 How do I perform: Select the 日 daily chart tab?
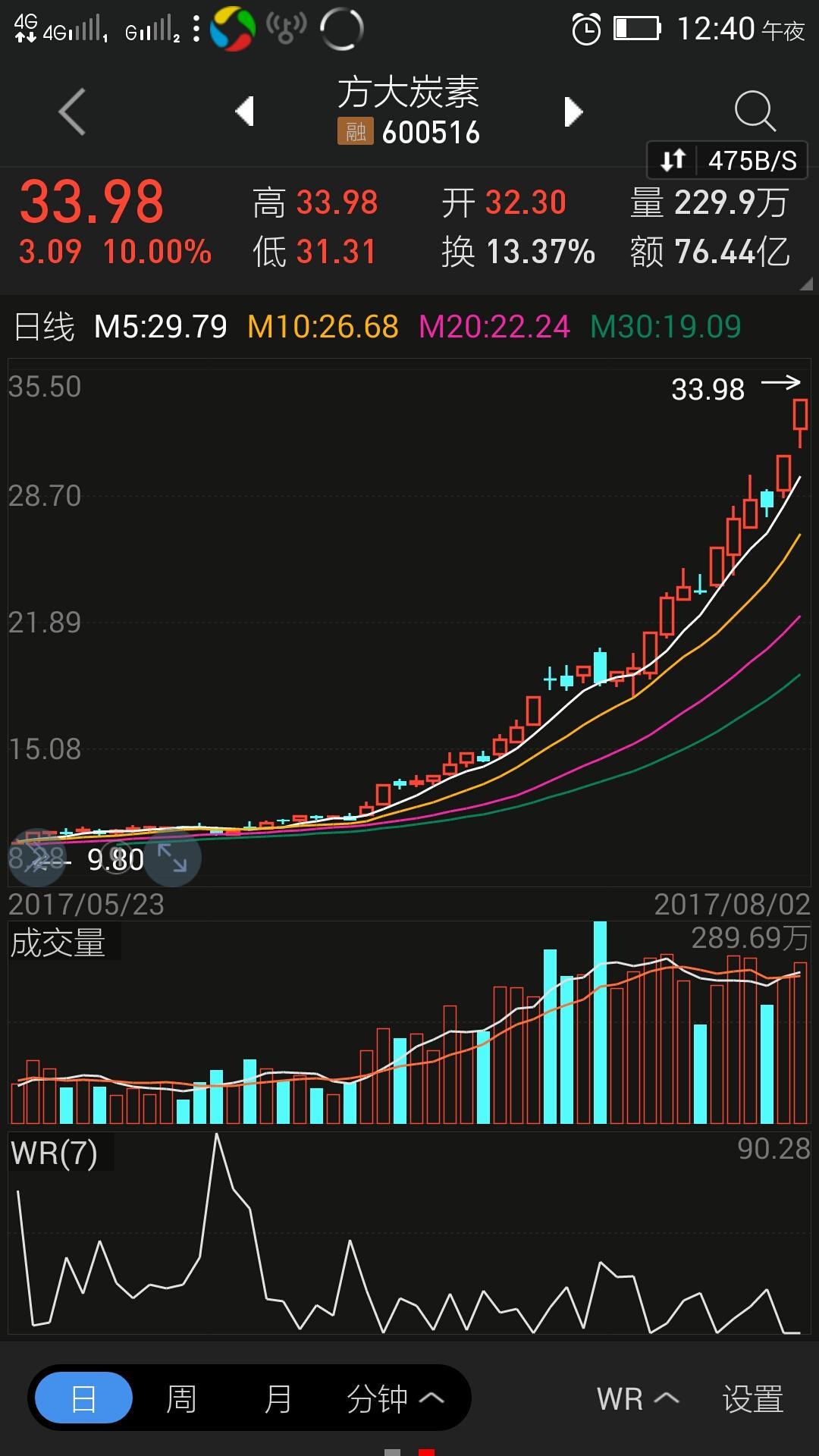click(x=84, y=1398)
